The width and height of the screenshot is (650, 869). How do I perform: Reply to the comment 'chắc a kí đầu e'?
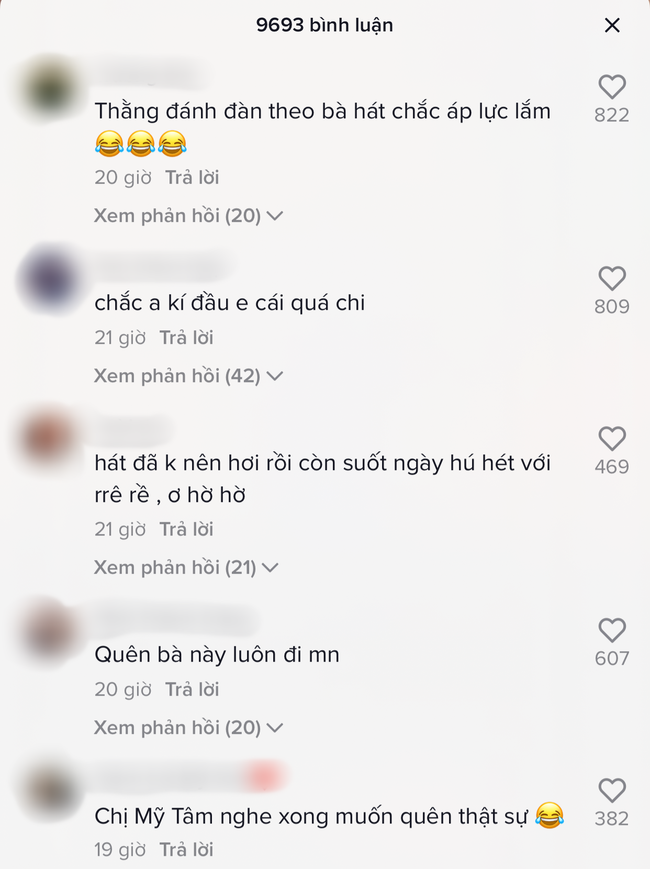coord(186,338)
